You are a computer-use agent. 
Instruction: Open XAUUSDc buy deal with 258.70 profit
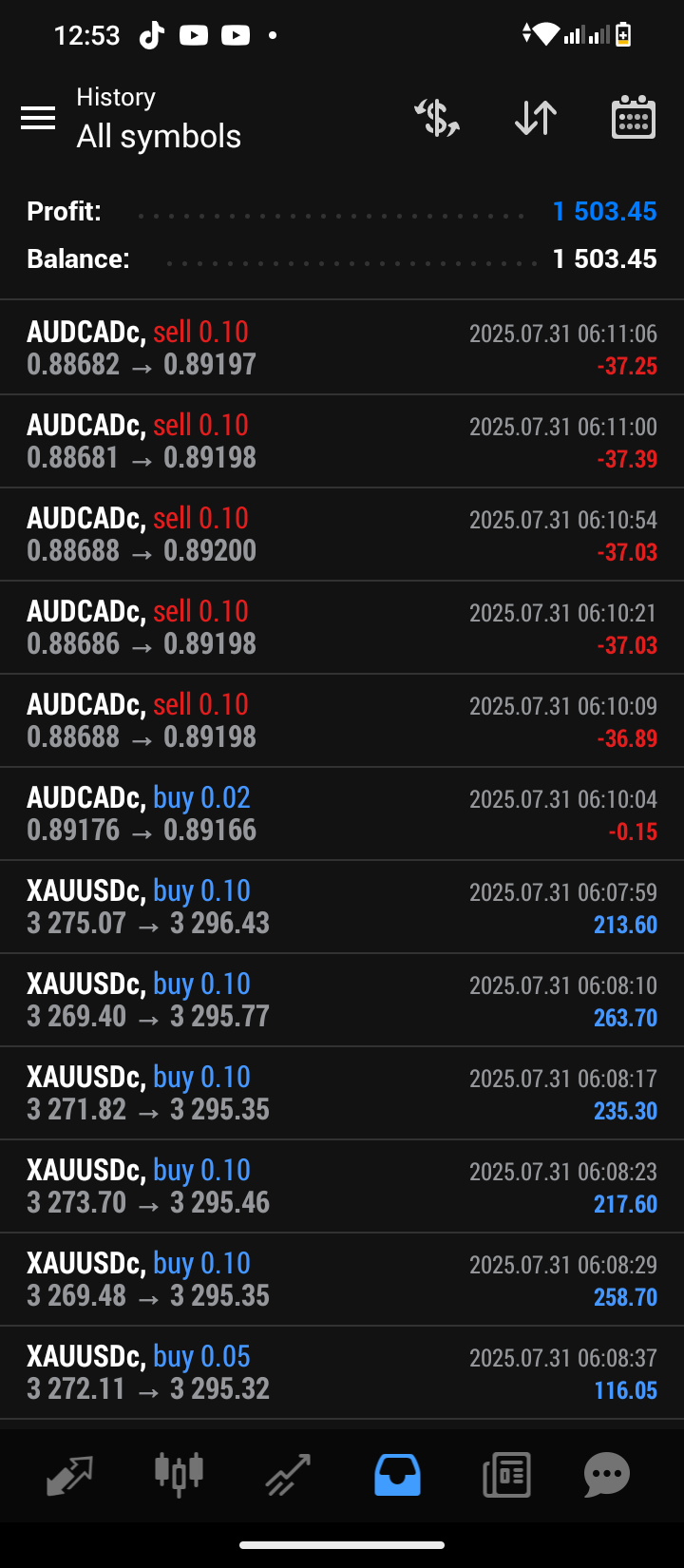342,1279
